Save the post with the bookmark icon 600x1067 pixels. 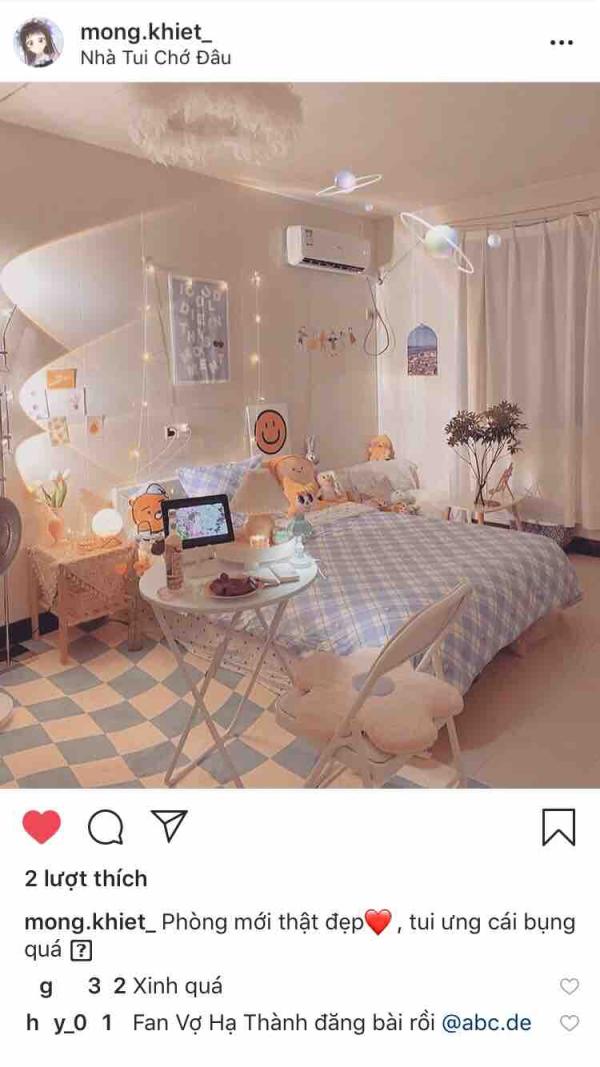click(x=559, y=827)
